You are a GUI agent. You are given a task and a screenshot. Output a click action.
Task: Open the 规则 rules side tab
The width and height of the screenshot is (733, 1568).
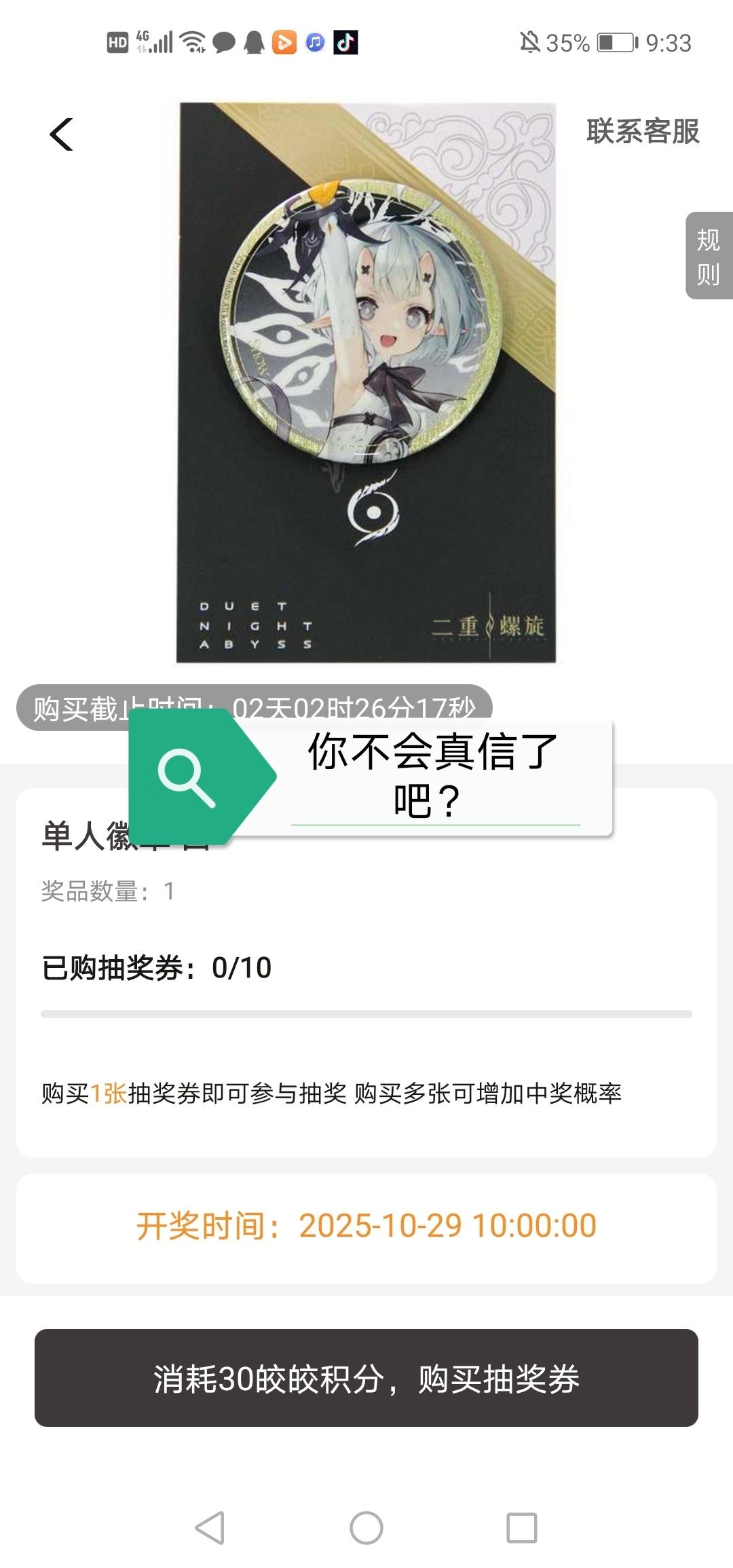(708, 256)
